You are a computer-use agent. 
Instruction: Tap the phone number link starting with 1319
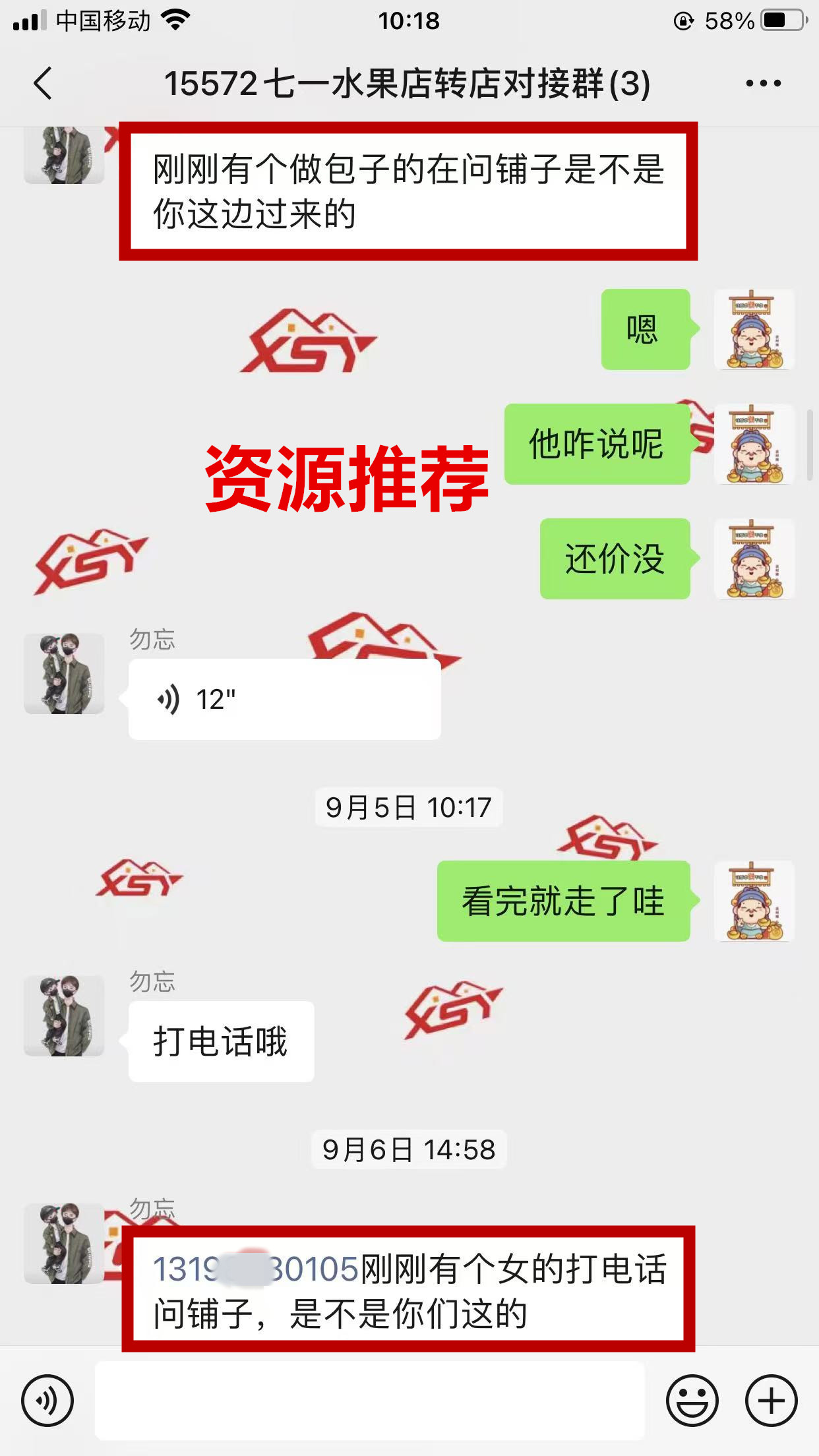point(256,1269)
